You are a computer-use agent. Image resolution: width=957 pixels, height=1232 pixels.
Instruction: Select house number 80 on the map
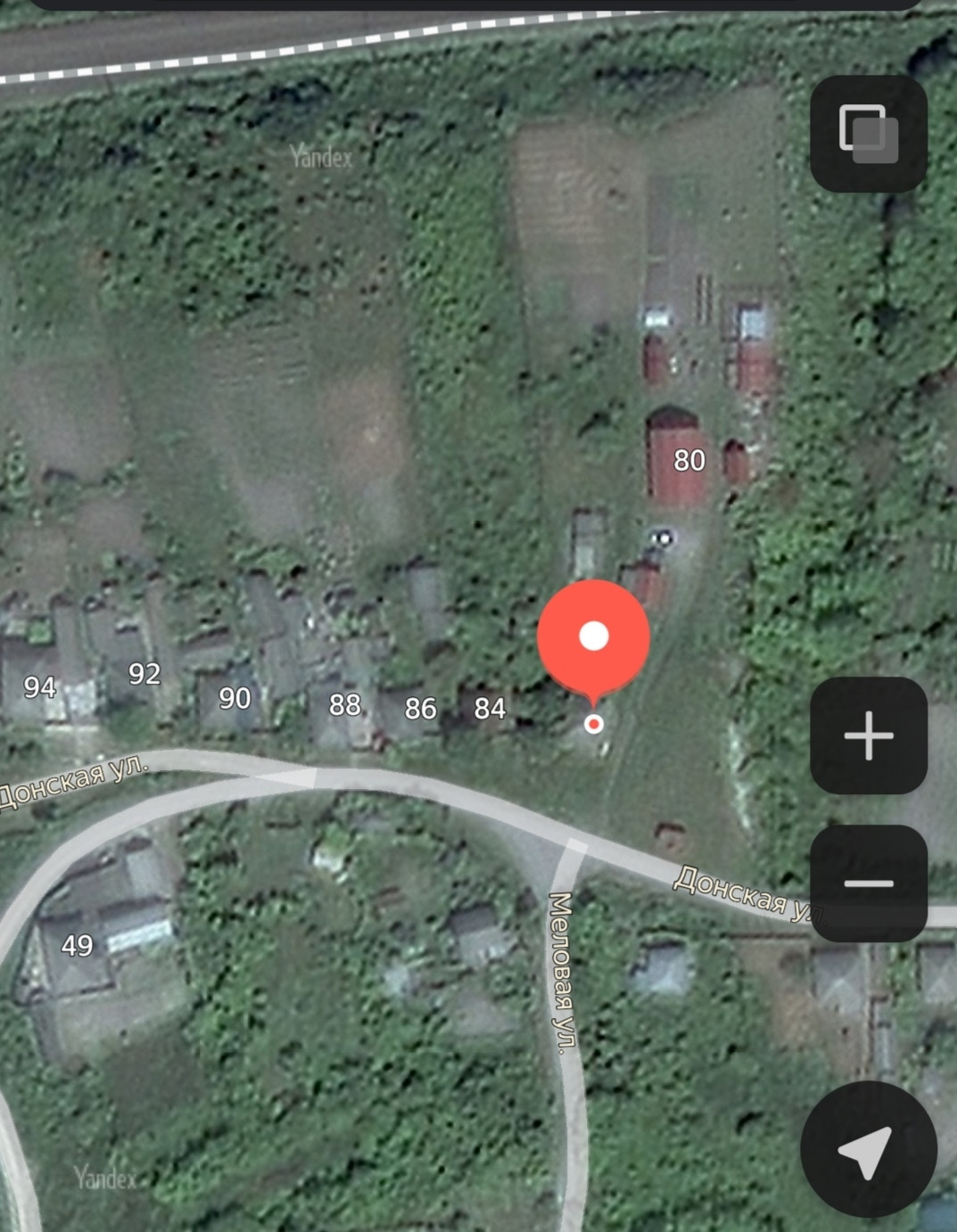[689, 460]
